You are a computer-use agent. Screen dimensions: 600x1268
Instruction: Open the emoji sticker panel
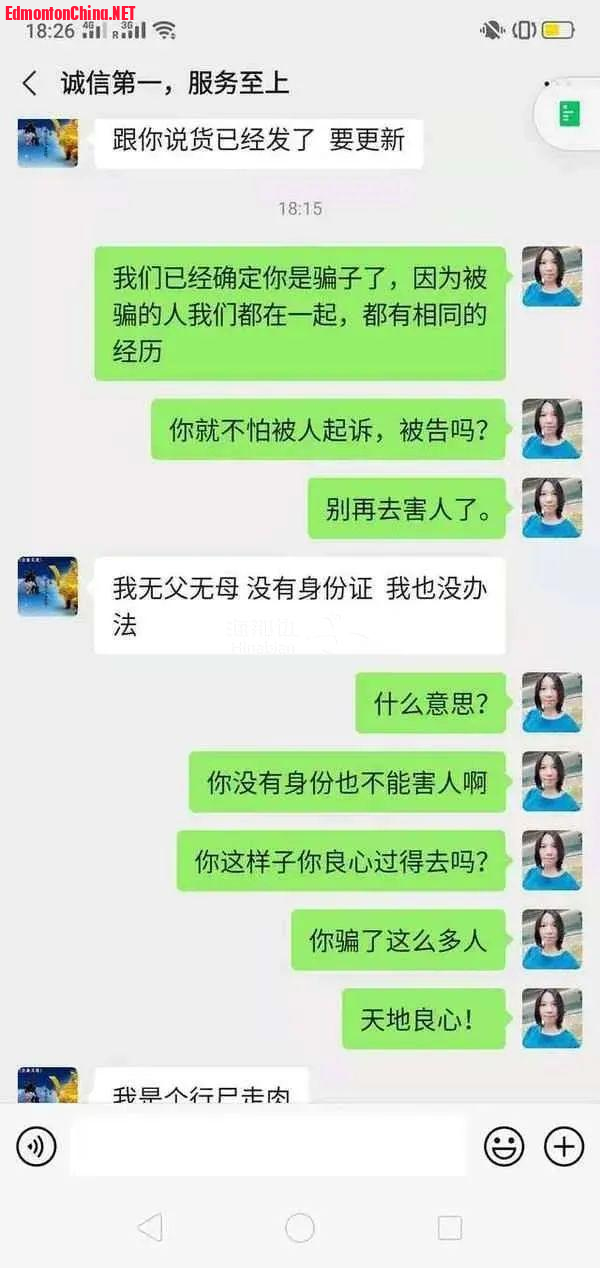click(504, 1146)
